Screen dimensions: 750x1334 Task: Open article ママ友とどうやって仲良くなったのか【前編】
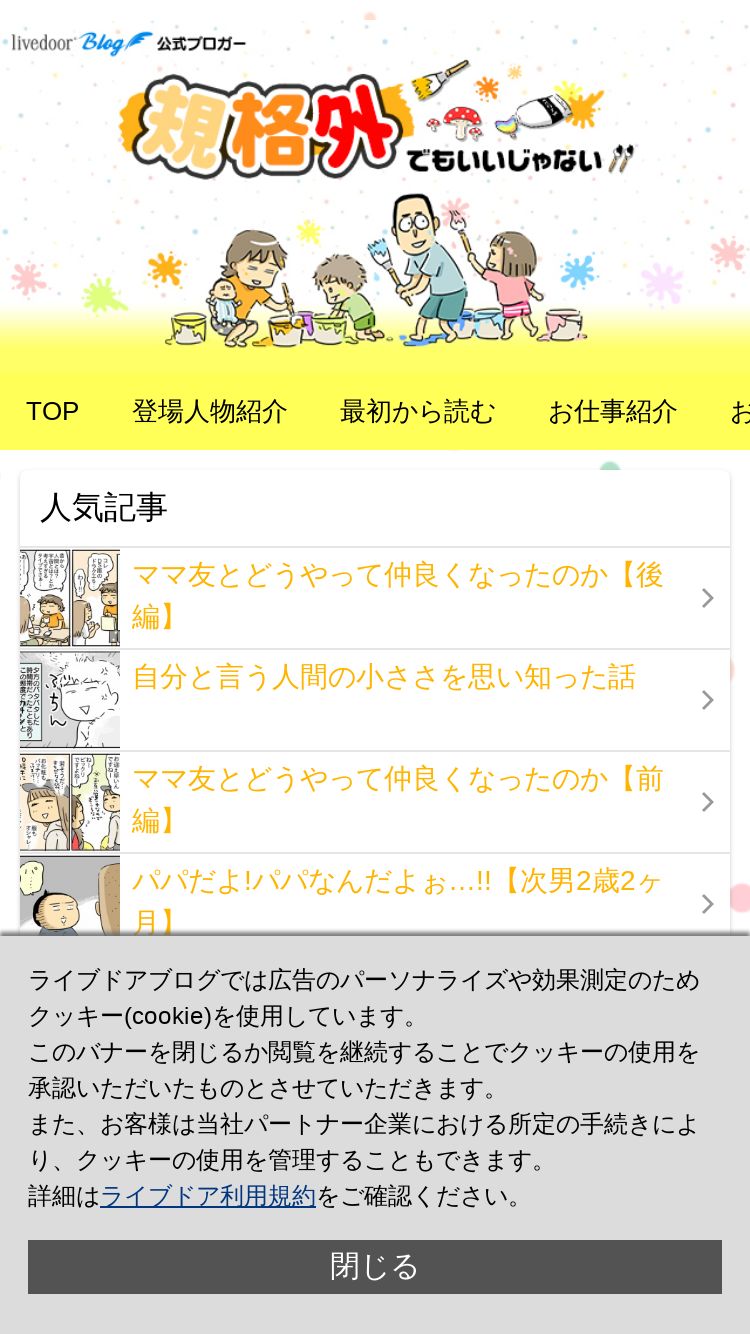[x=398, y=801]
